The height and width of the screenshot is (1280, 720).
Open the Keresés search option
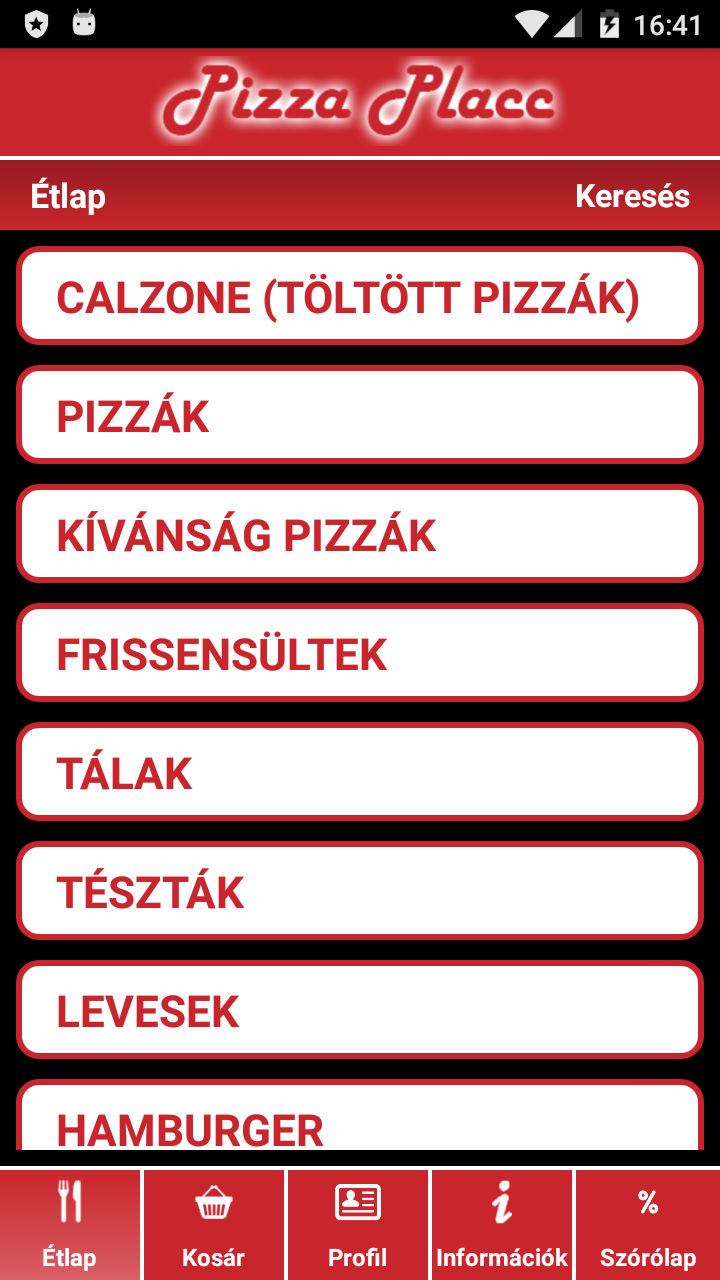632,196
